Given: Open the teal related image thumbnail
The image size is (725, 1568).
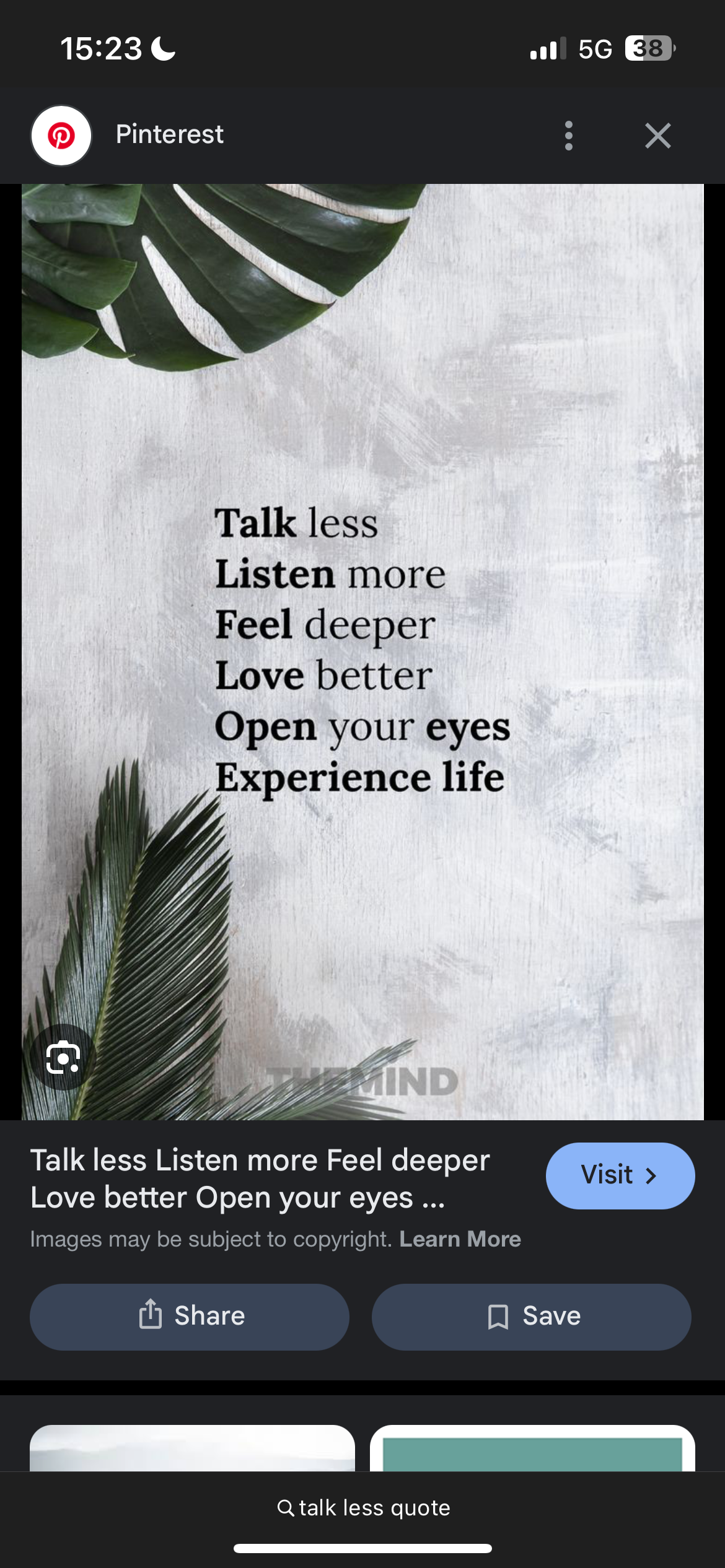Looking at the screenshot, I should [x=532, y=1451].
